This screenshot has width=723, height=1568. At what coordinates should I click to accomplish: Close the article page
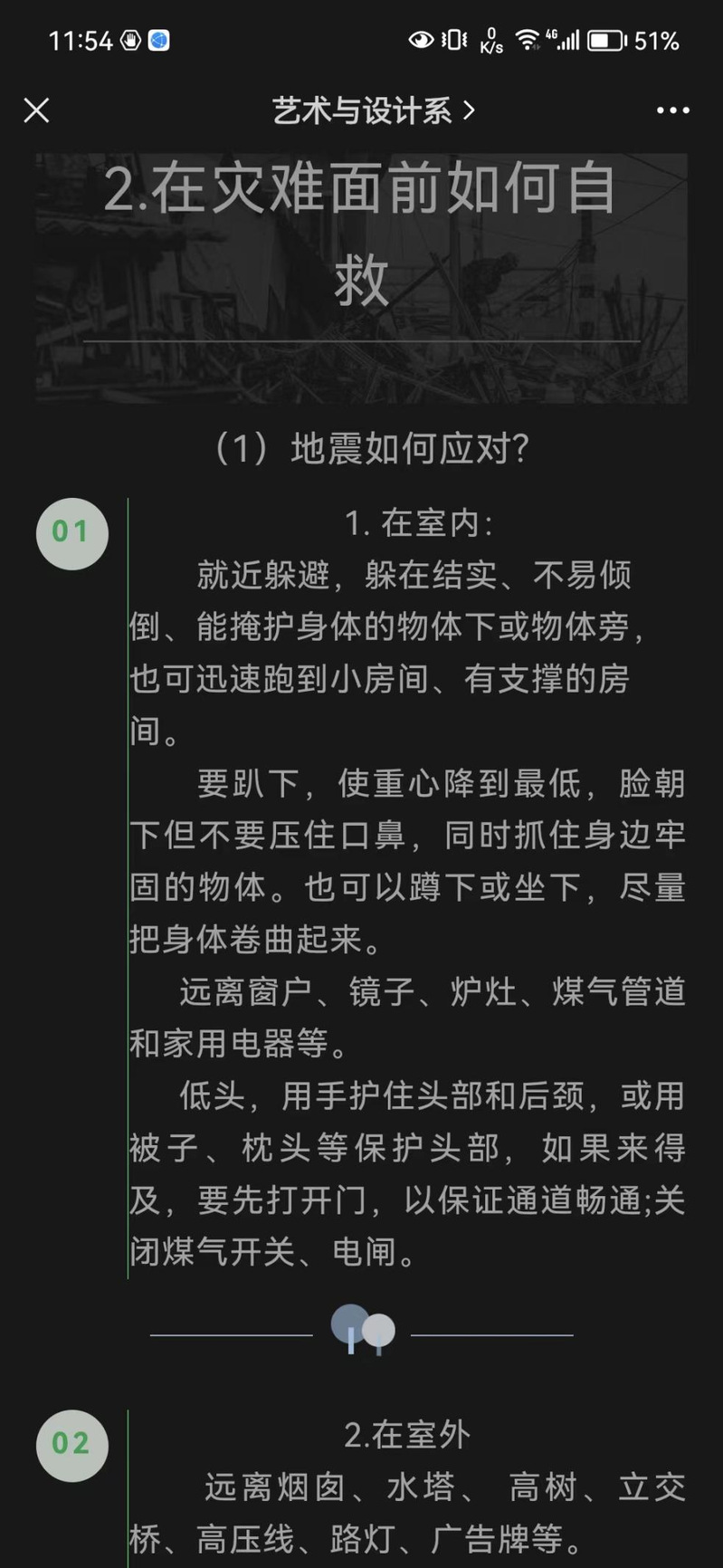tap(36, 110)
